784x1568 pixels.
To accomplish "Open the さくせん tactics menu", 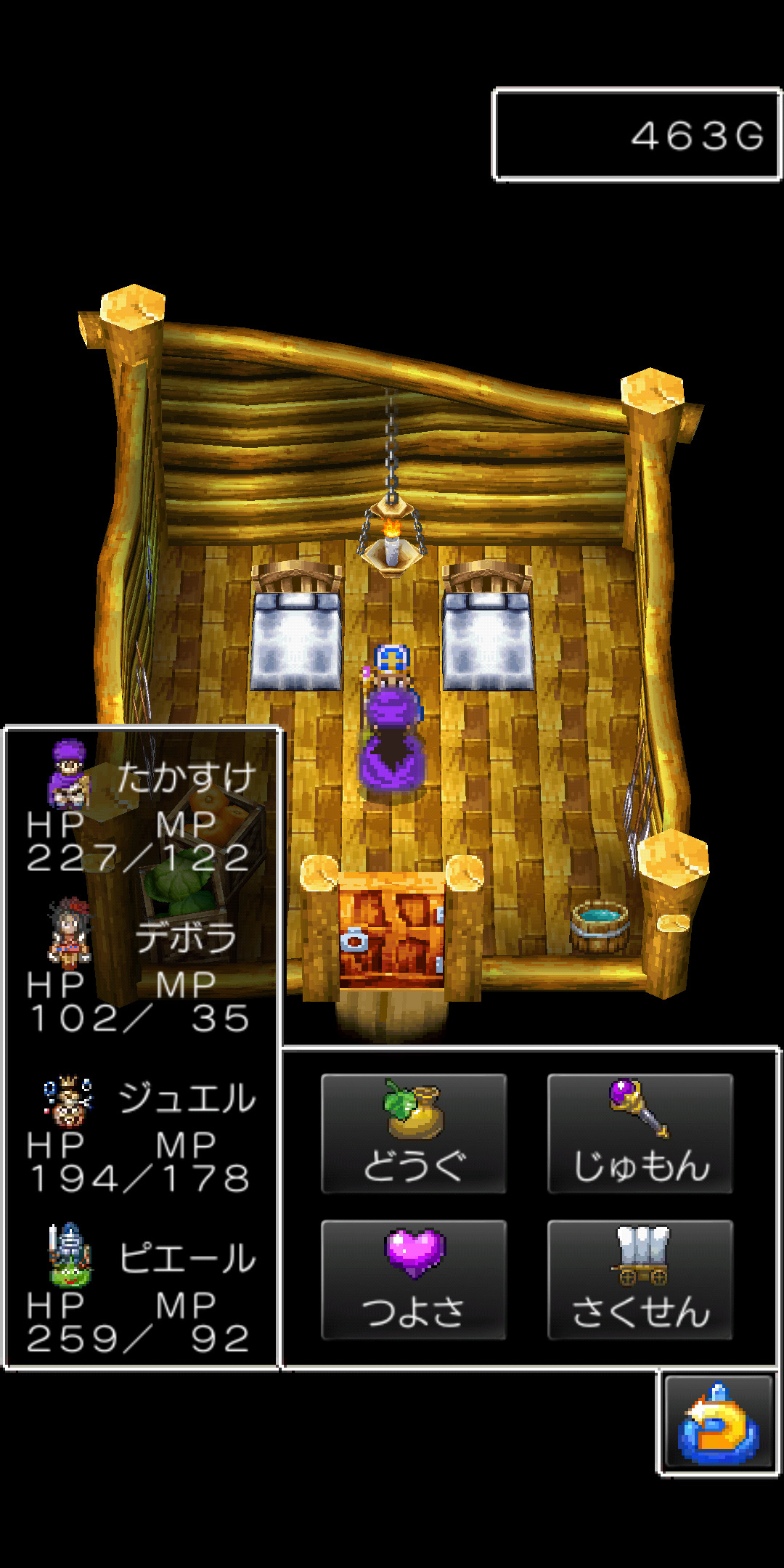I will point(640,1279).
